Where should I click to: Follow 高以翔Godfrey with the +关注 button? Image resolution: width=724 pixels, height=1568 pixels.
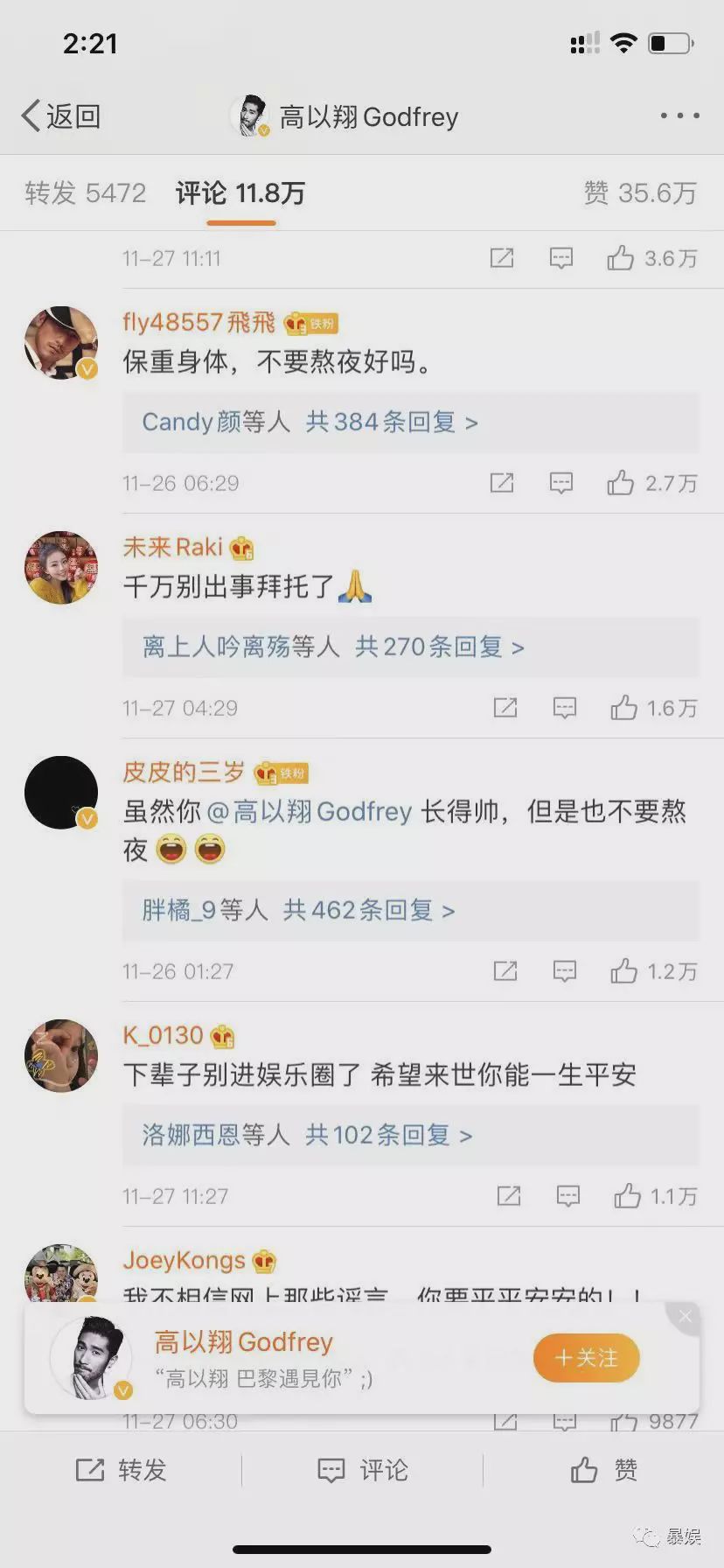[587, 1358]
